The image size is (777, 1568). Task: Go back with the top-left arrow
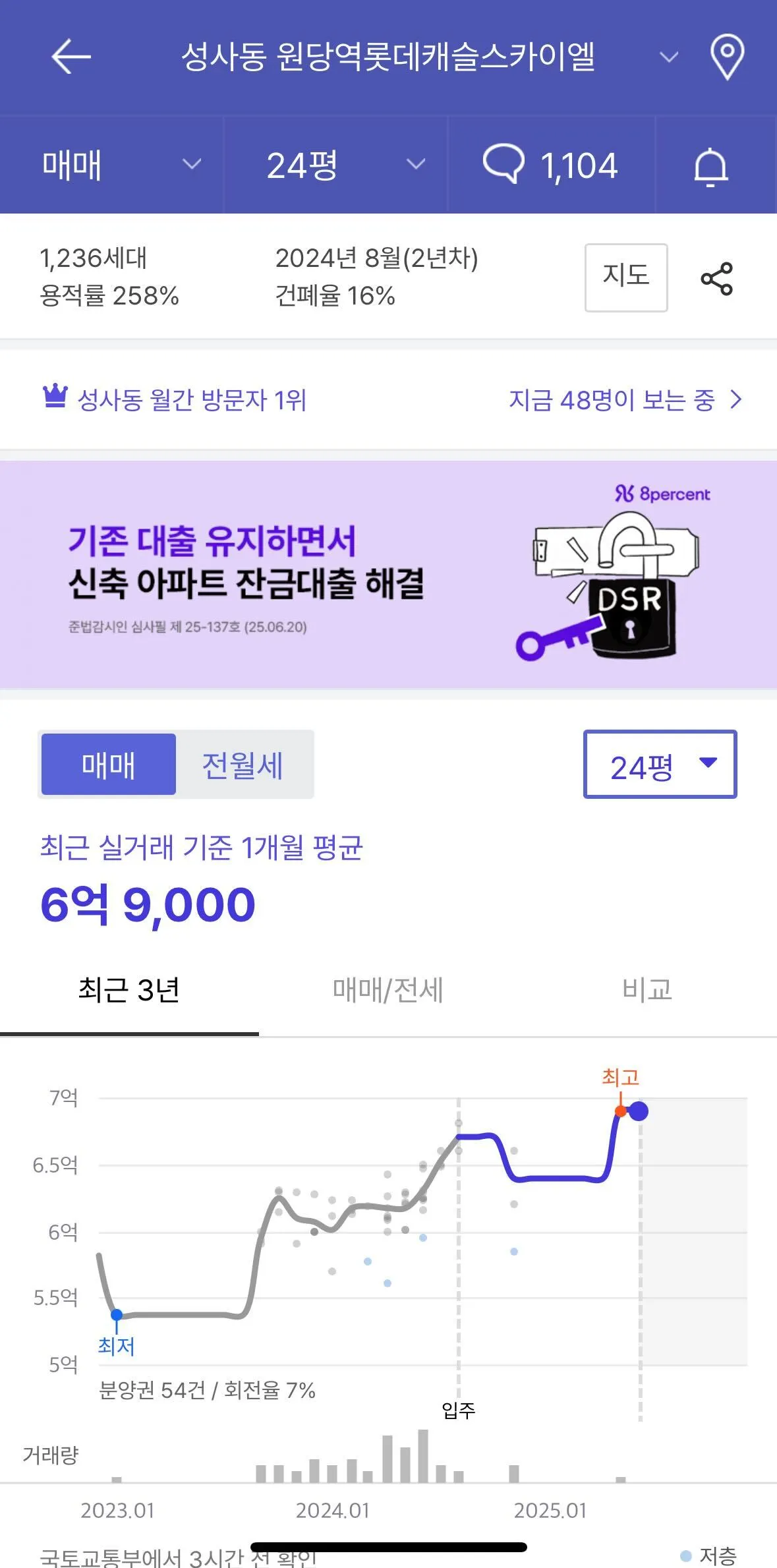pos(71,57)
